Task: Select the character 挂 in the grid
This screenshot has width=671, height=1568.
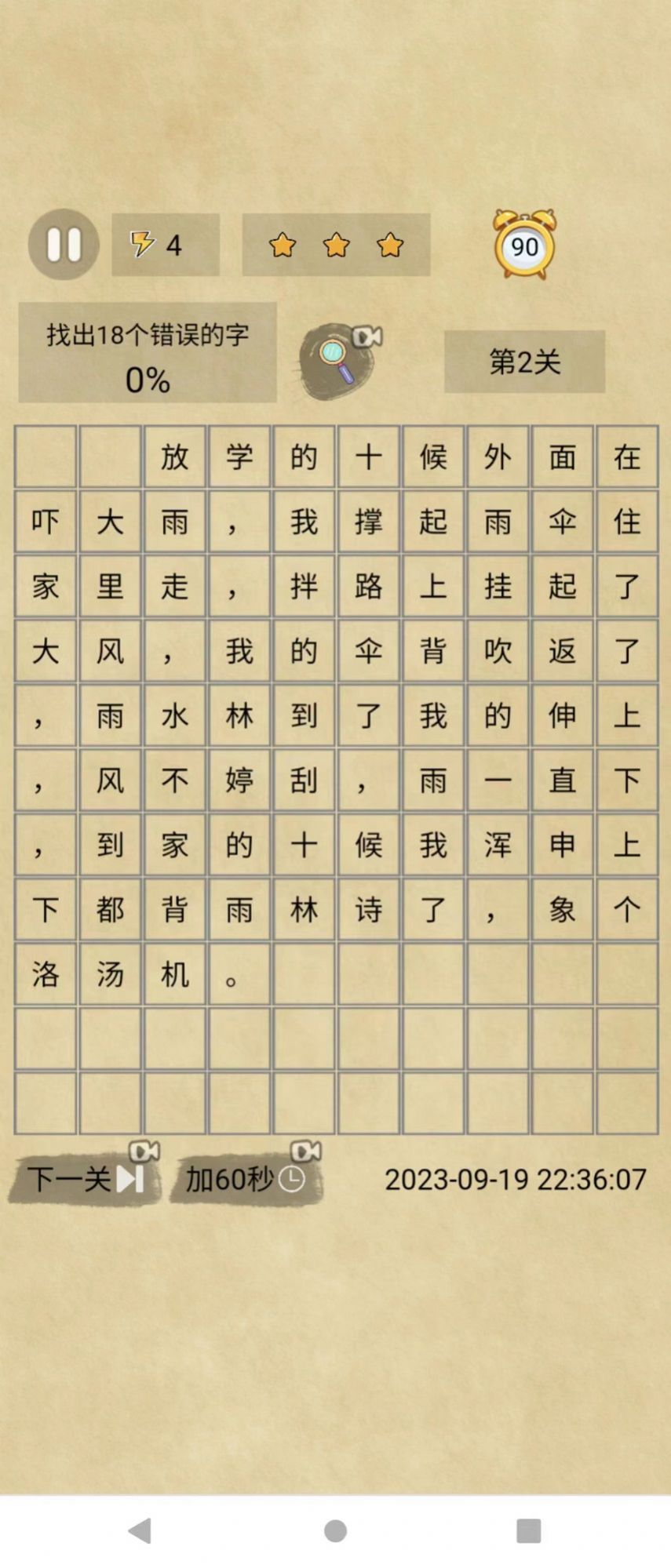Action: pos(498,586)
